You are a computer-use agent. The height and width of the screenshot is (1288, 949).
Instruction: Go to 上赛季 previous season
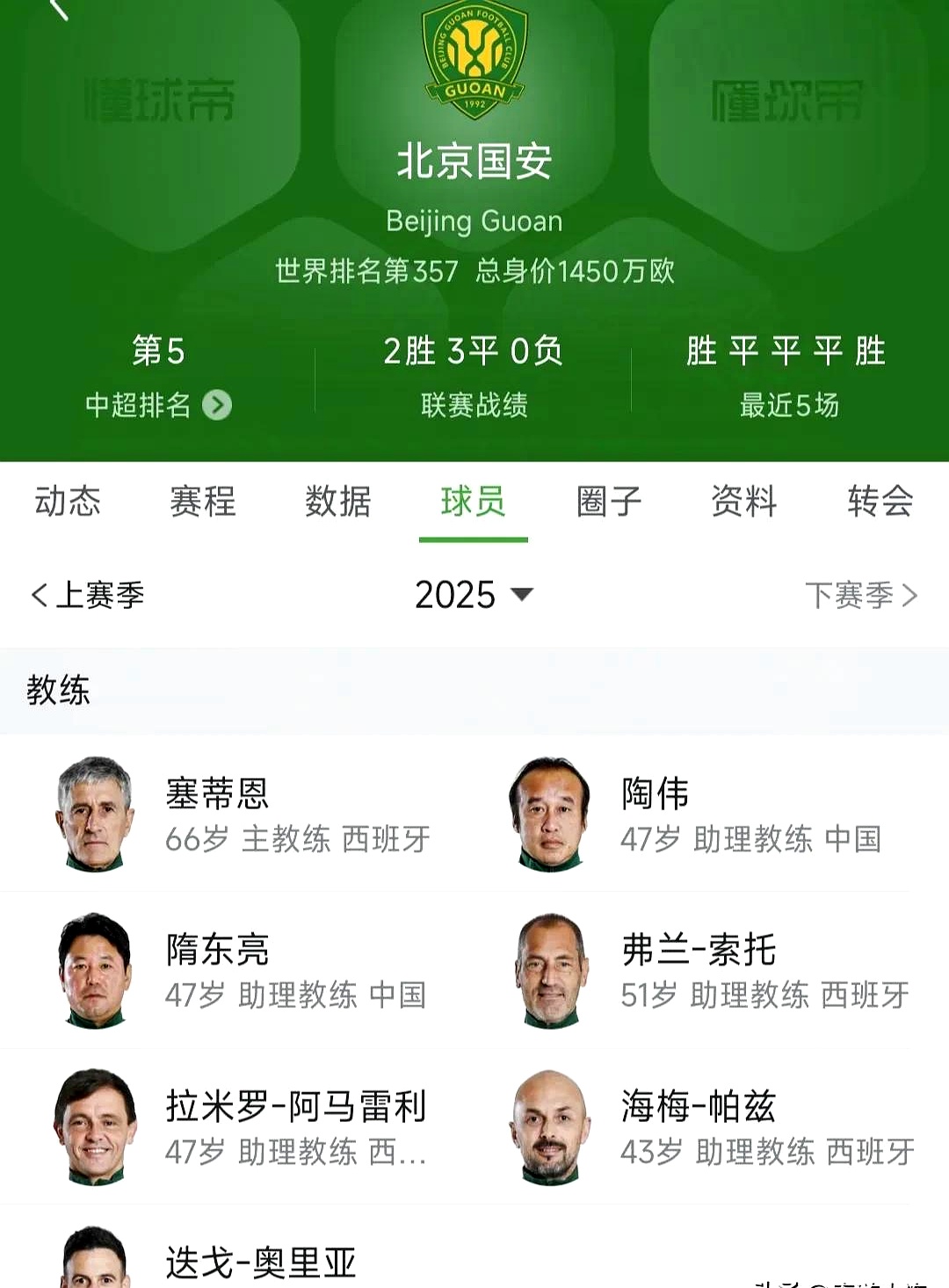88,594
